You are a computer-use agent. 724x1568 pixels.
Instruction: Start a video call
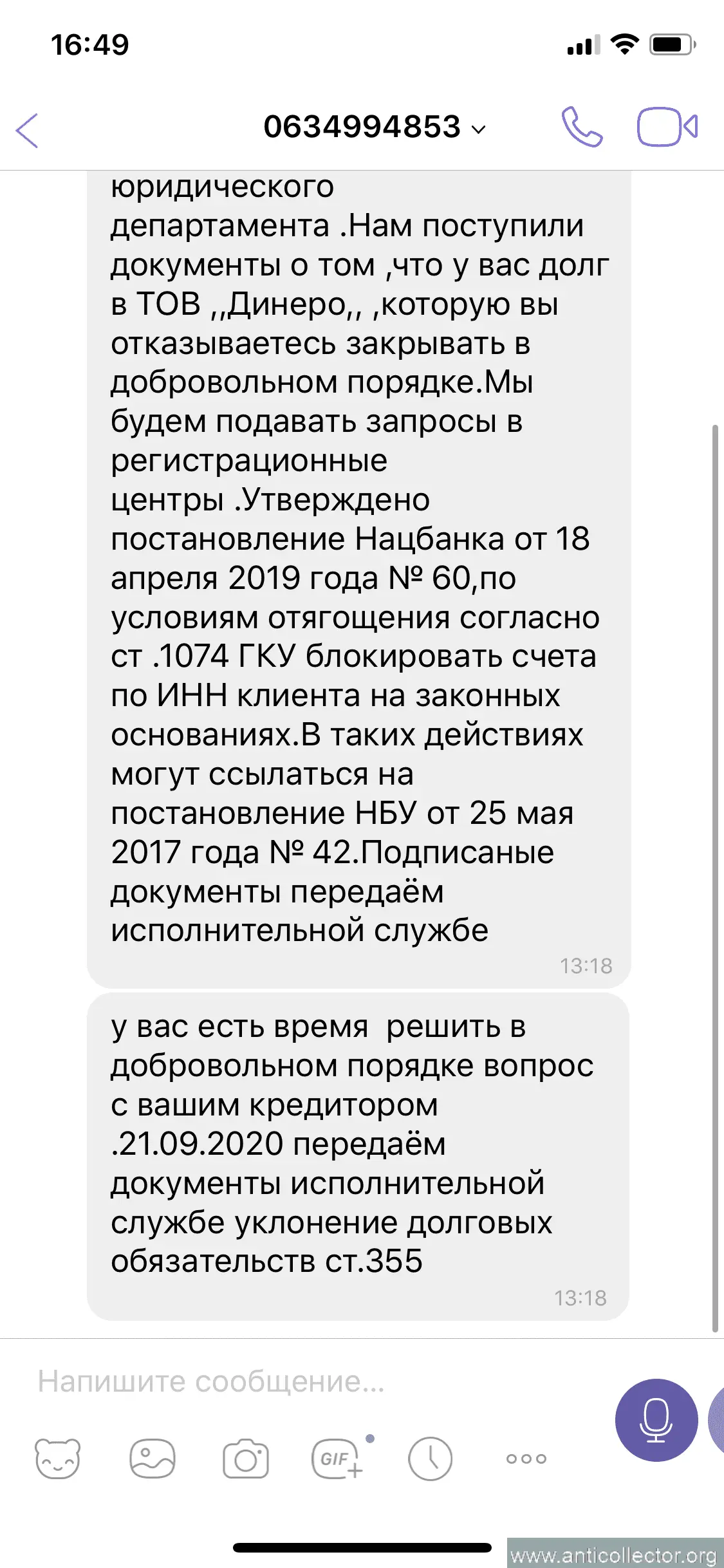click(x=667, y=127)
